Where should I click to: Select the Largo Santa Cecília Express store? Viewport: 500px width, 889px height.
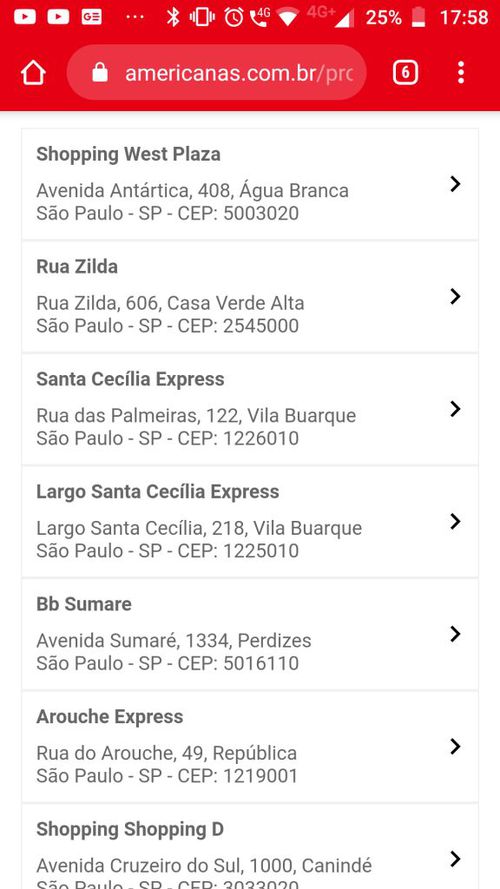[x=250, y=521]
